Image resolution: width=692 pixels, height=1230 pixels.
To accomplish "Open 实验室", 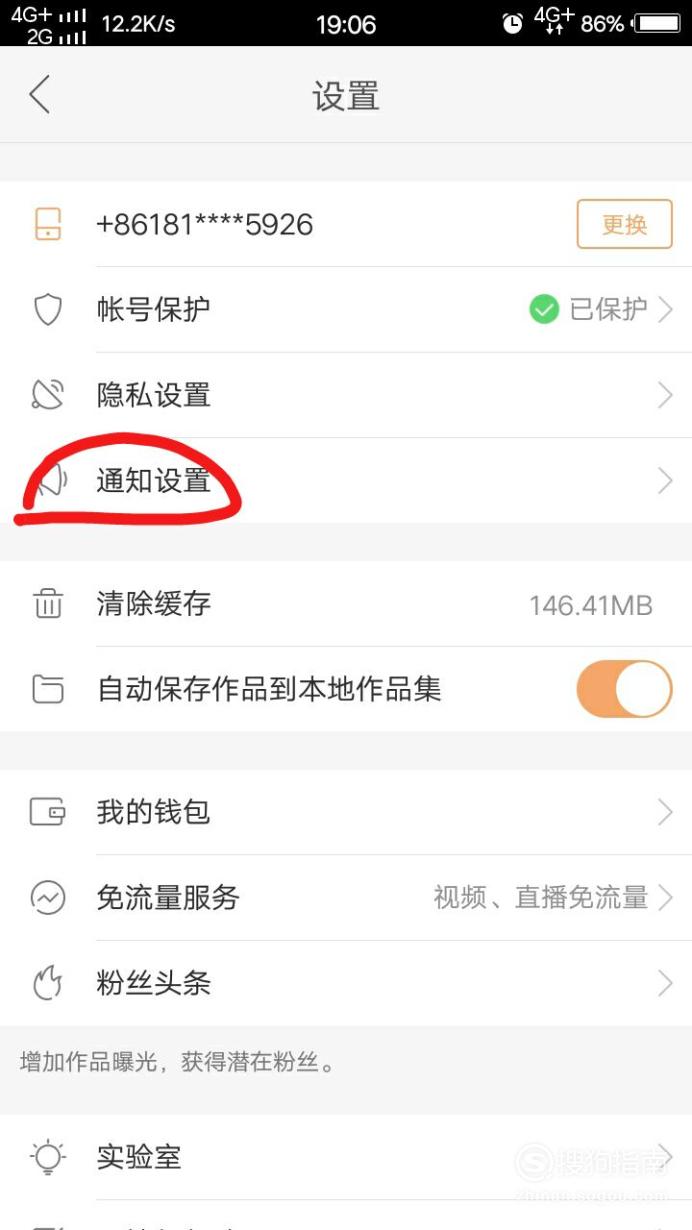I will 346,1158.
